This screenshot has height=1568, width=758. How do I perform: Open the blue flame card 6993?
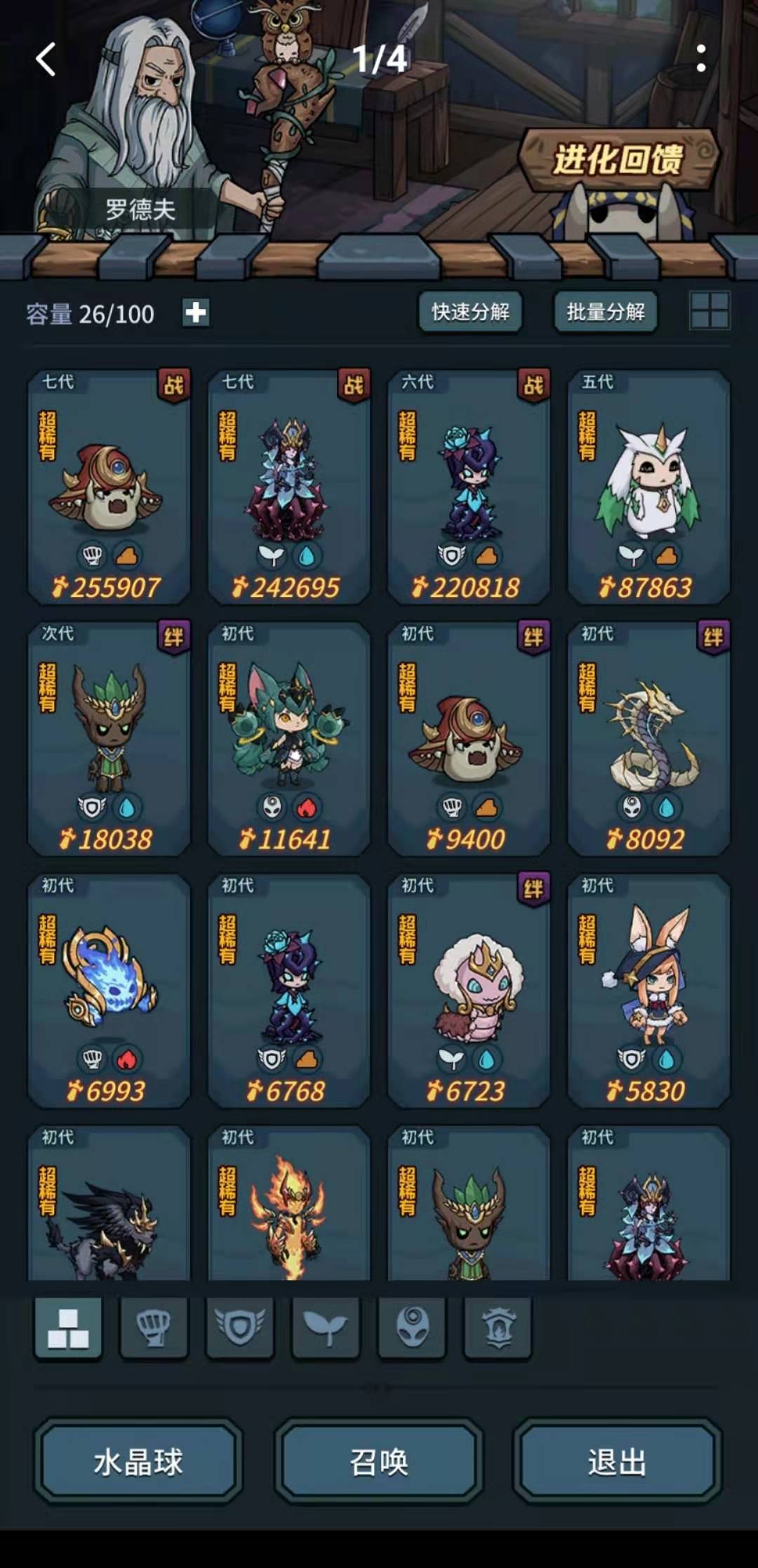[x=109, y=990]
